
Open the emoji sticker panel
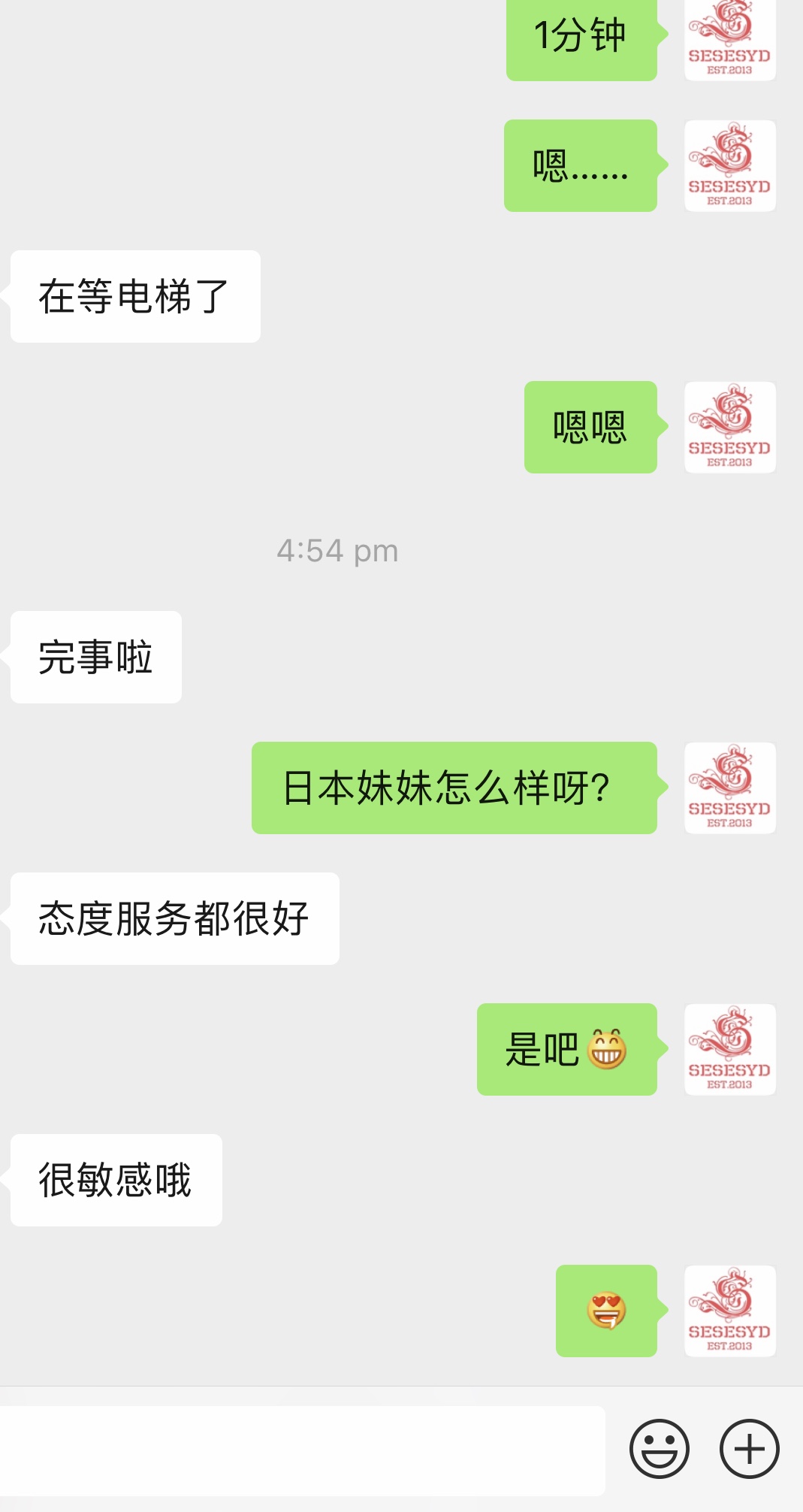tap(659, 1449)
